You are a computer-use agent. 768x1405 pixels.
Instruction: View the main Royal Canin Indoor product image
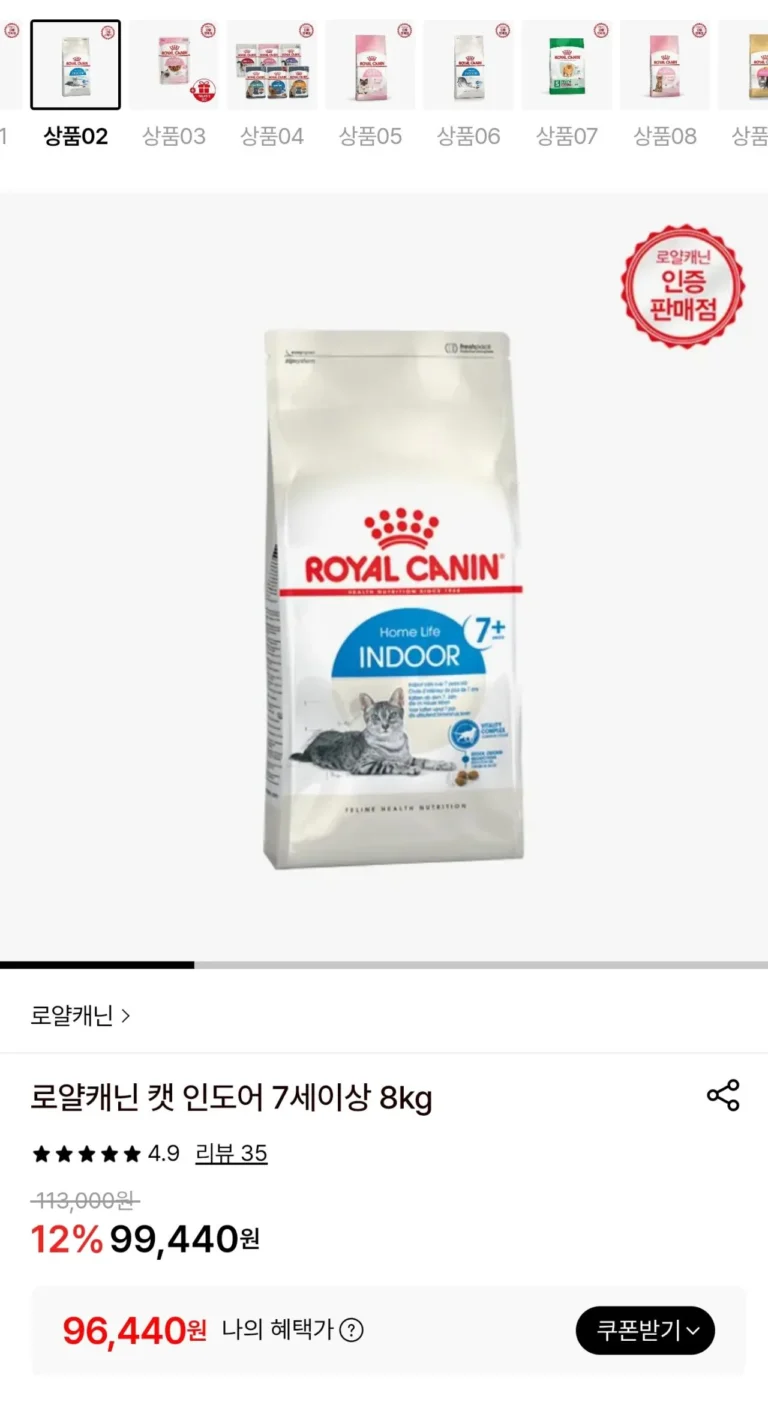click(x=392, y=598)
